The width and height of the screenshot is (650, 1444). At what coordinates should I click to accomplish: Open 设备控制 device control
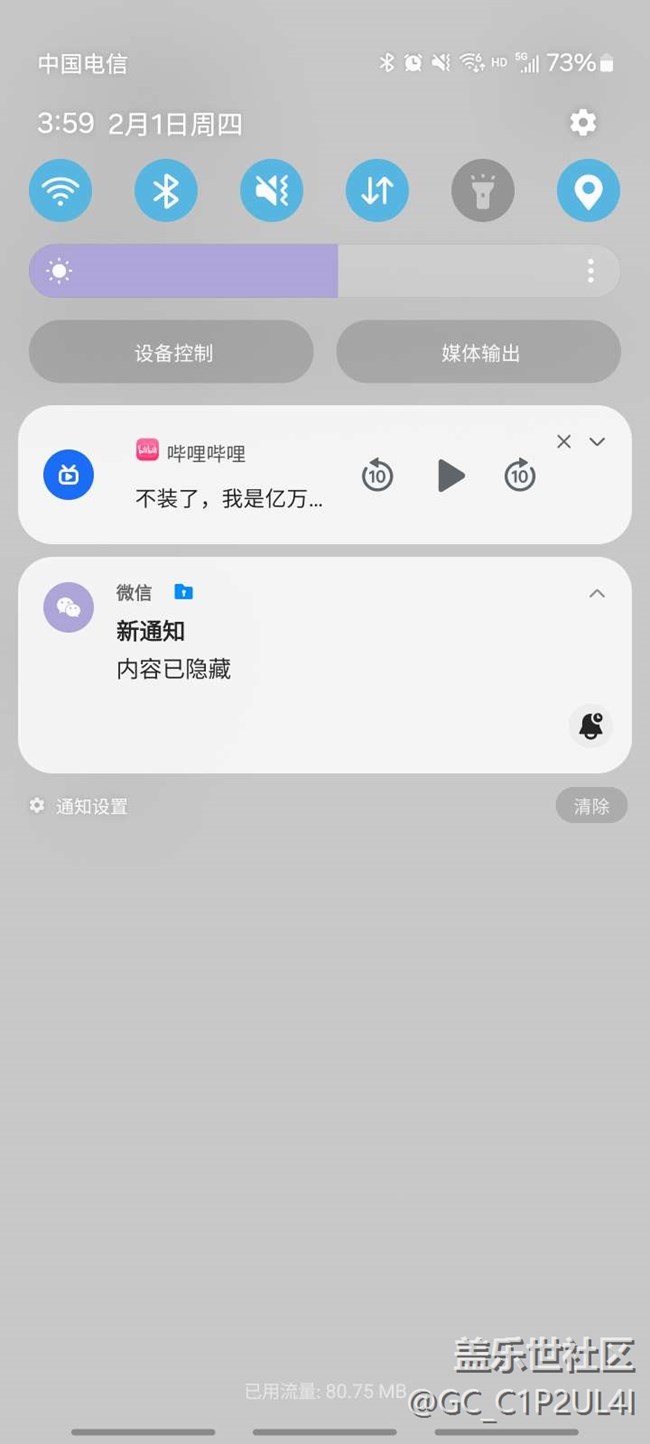tap(171, 352)
